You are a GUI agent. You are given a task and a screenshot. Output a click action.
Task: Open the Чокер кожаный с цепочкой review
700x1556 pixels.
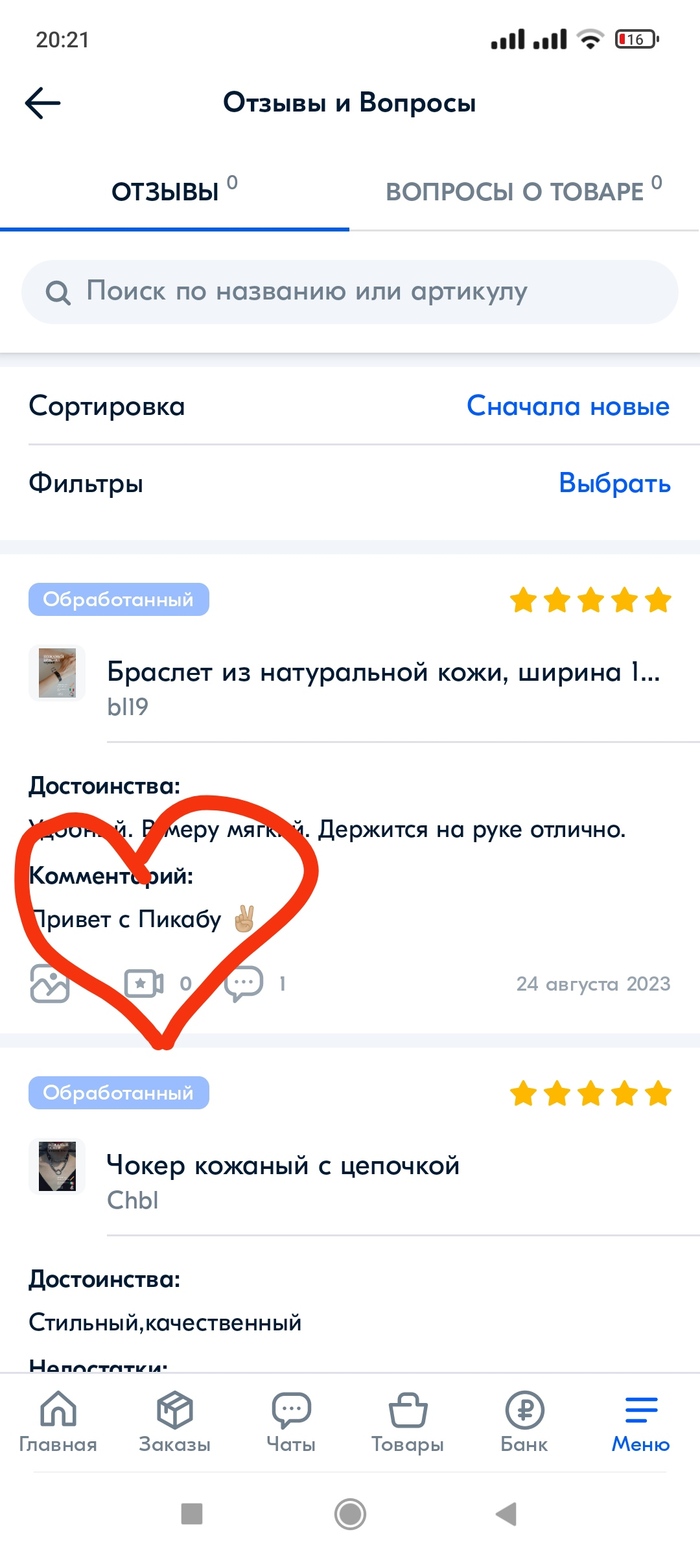coord(283,1165)
